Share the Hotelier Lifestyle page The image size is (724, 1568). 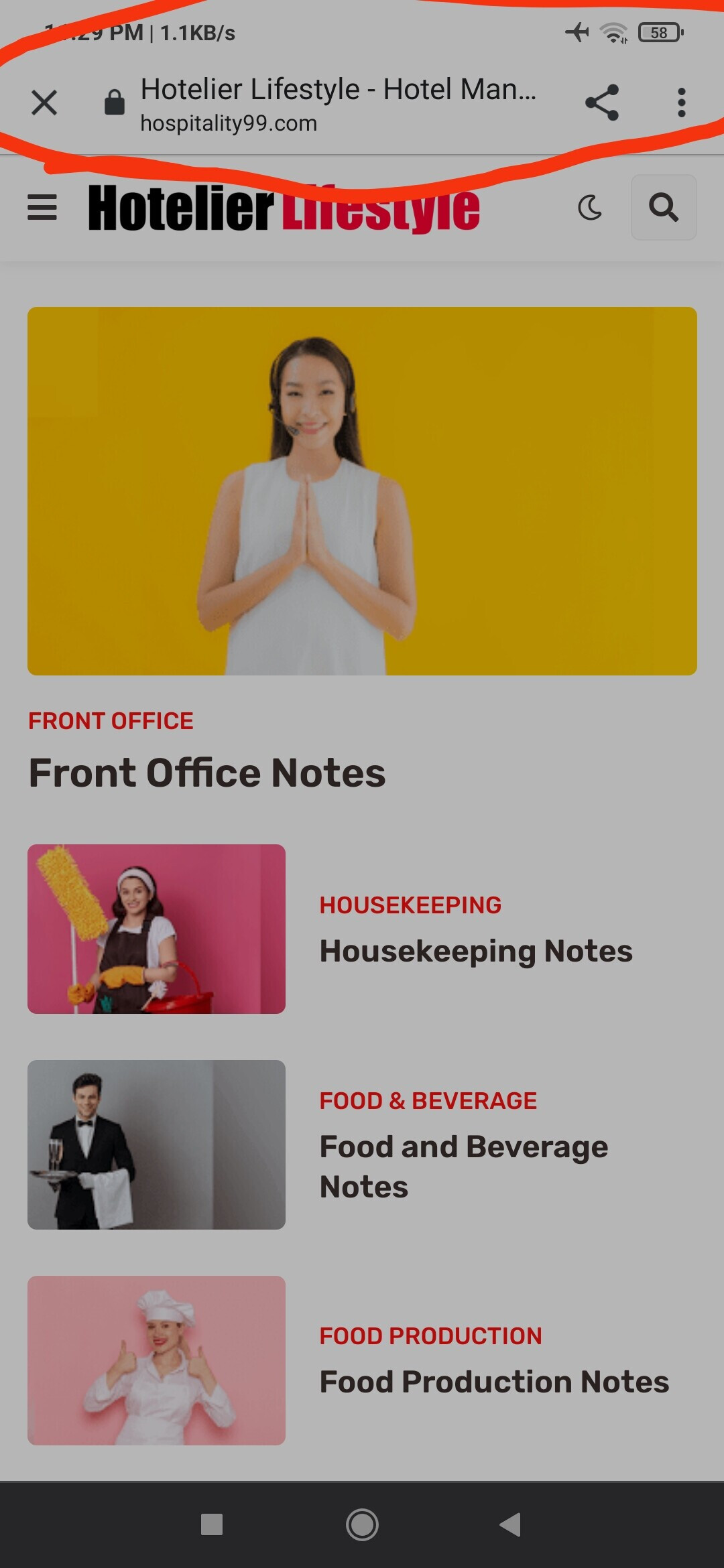(x=601, y=103)
